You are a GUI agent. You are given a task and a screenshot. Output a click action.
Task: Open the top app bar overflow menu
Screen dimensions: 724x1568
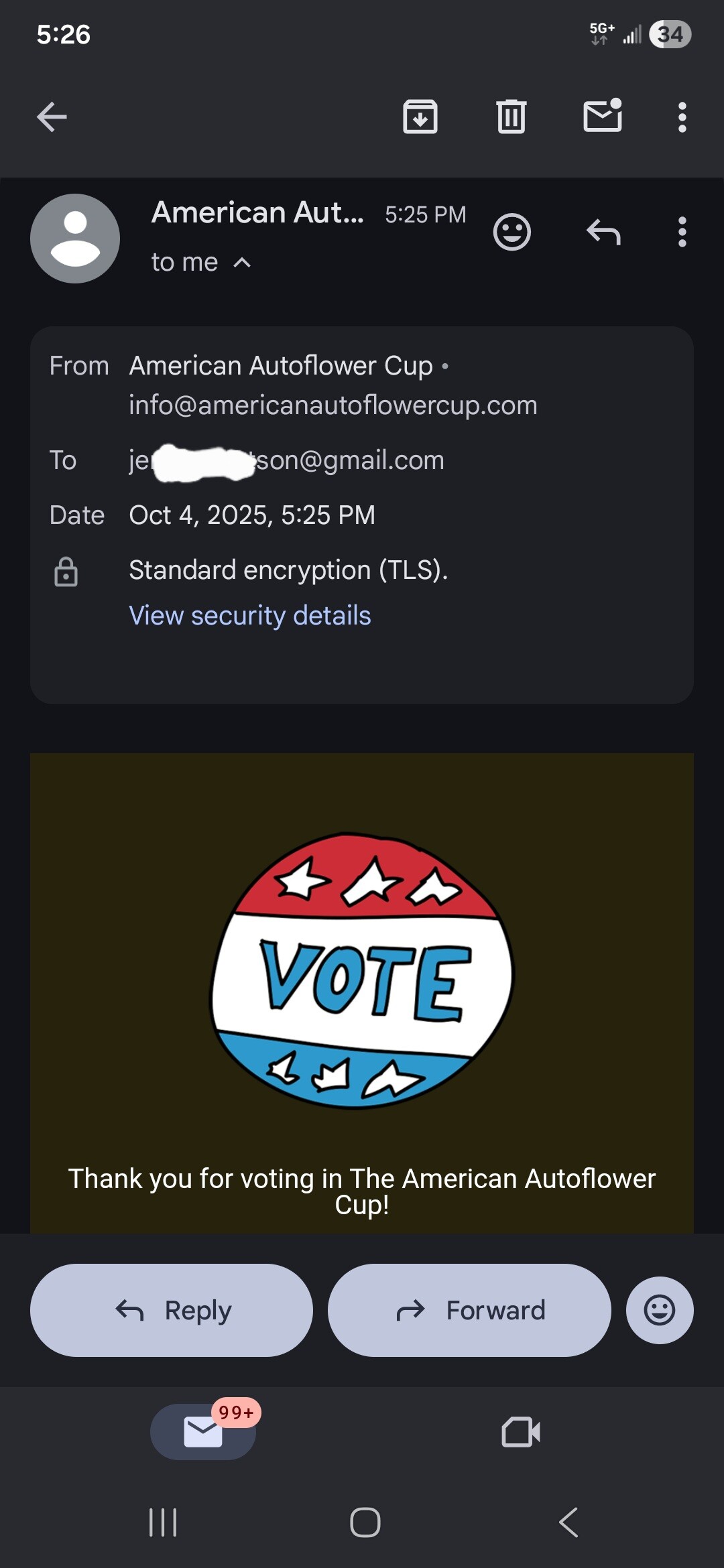[682, 117]
